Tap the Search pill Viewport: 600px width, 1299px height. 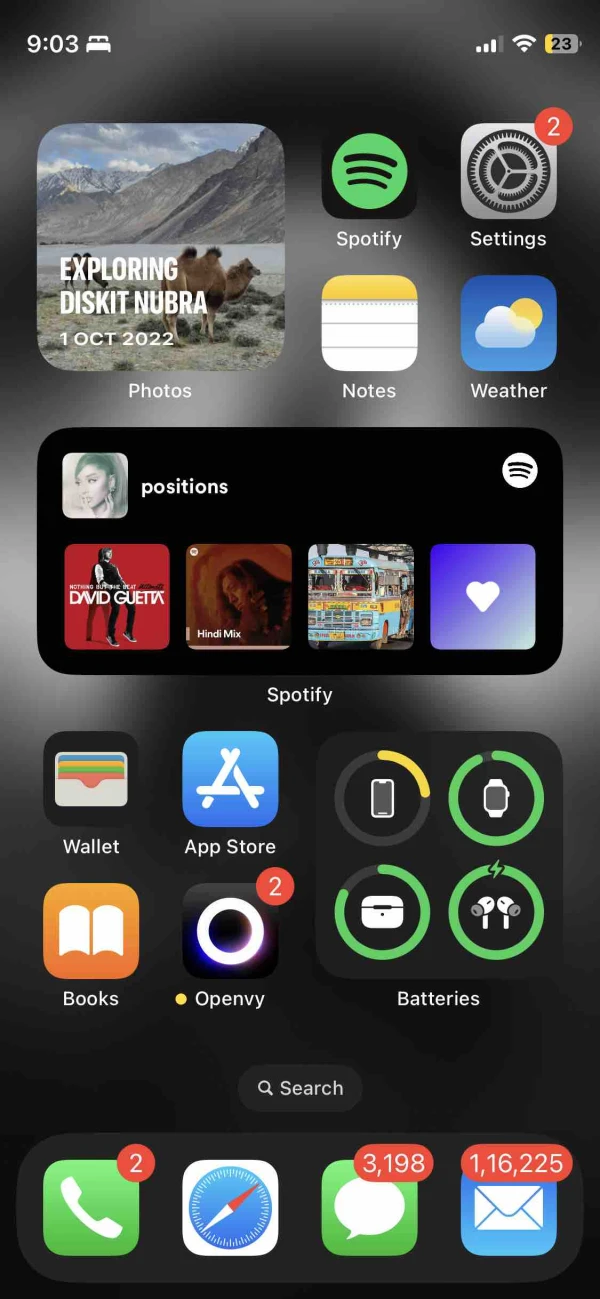coord(300,1088)
